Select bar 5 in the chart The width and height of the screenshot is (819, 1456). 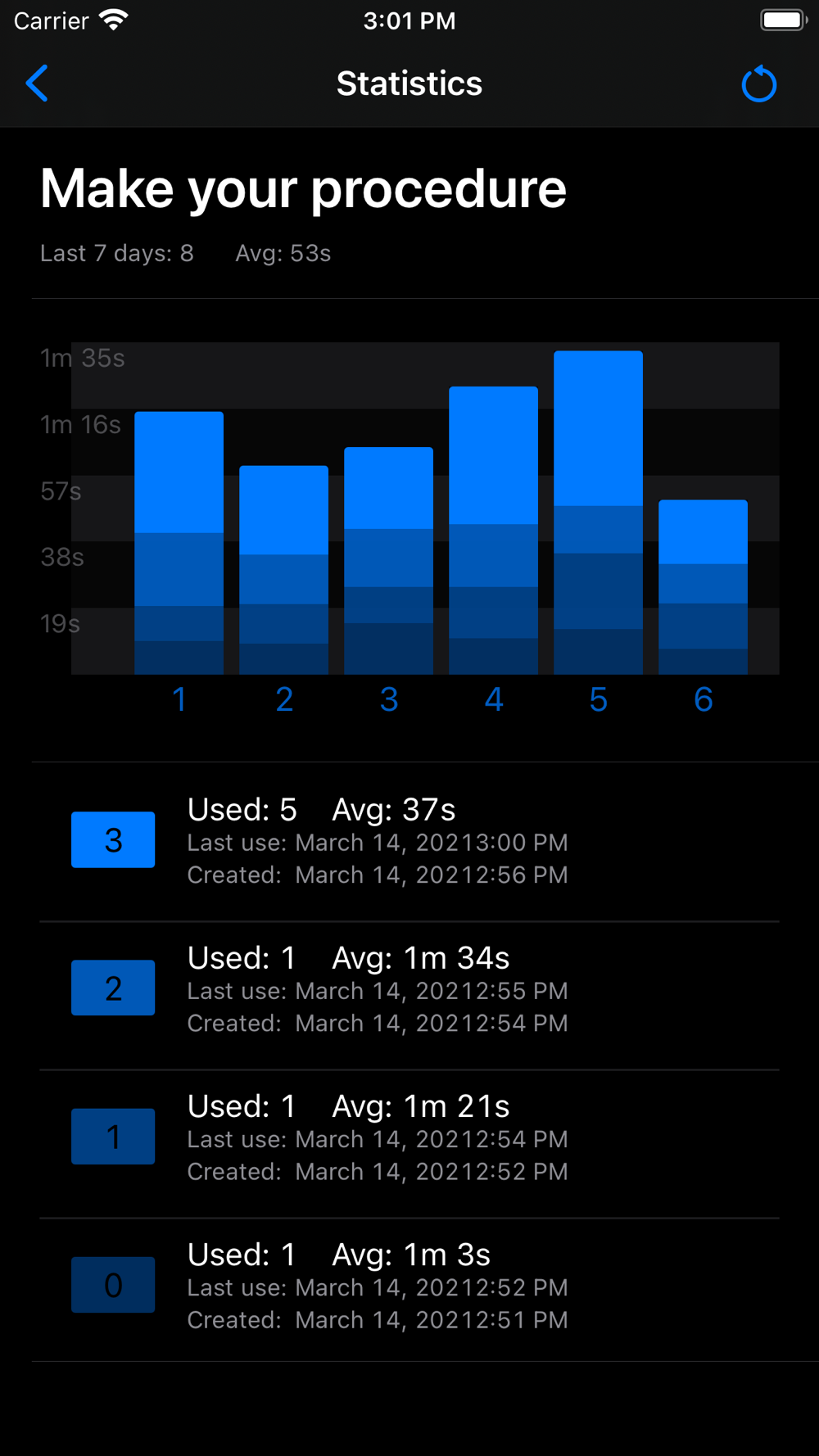pyautogui.click(x=598, y=513)
